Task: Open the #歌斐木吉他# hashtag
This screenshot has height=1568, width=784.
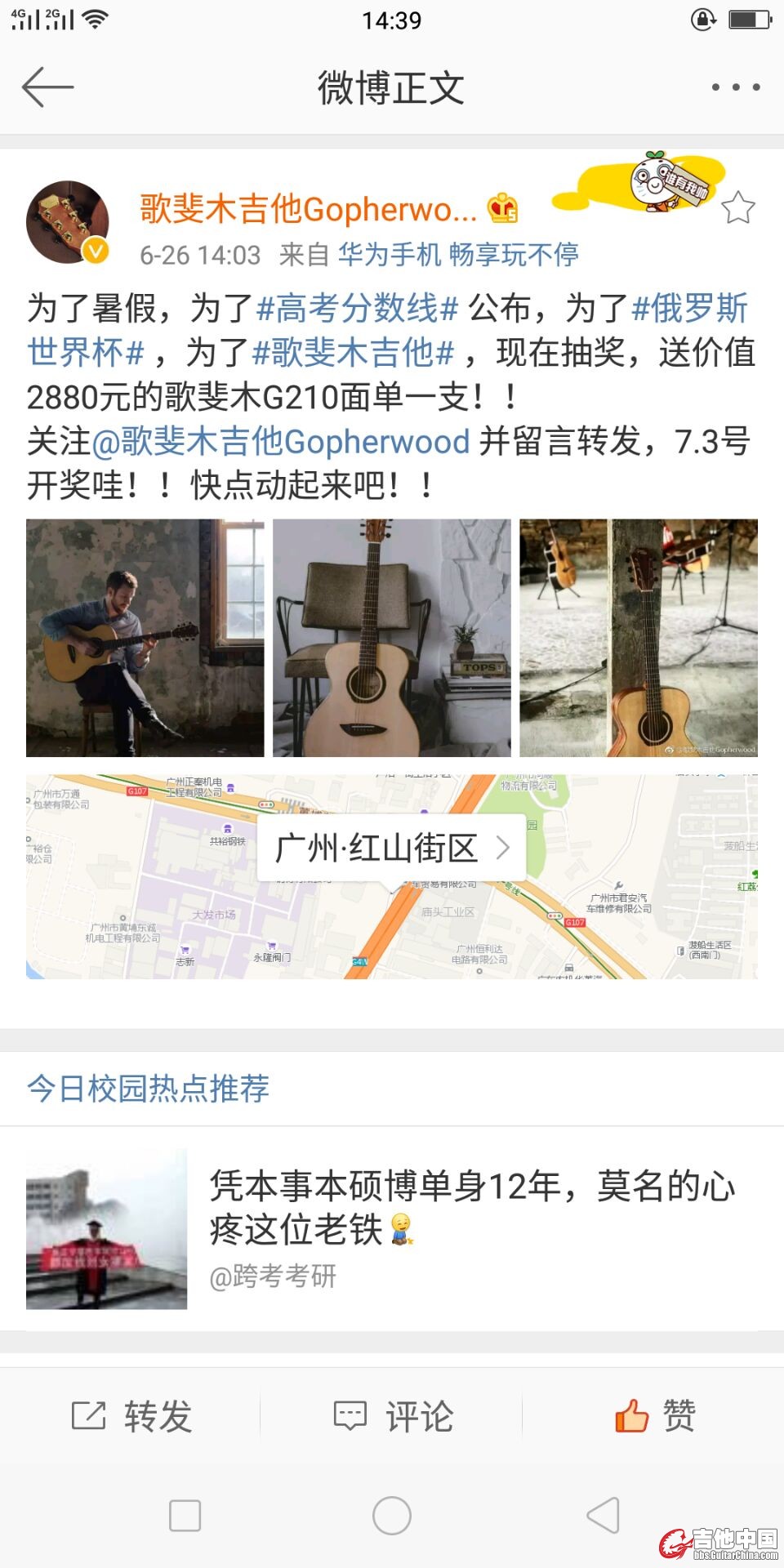Action: (353, 353)
